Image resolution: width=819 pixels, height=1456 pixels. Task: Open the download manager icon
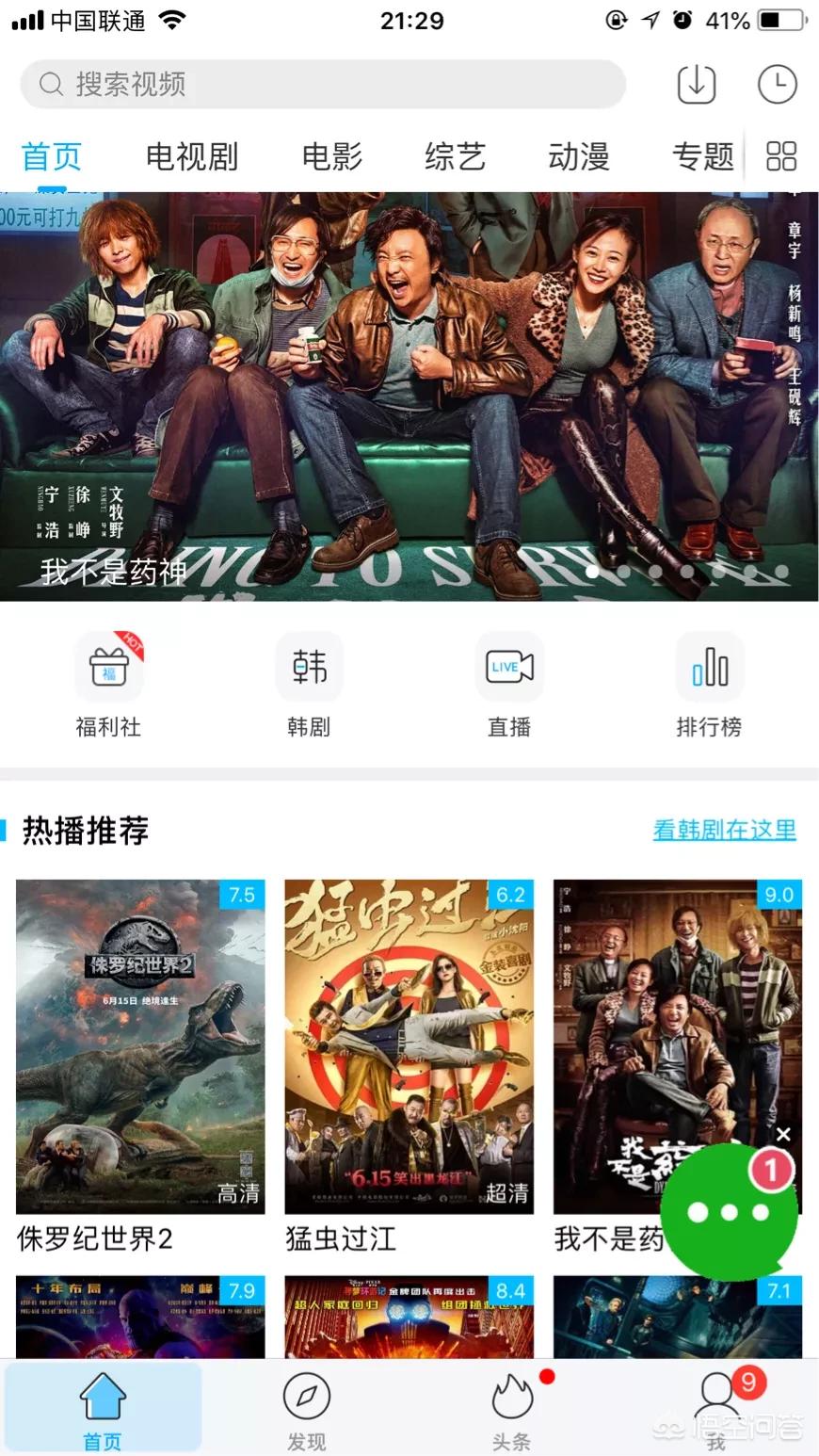click(695, 83)
